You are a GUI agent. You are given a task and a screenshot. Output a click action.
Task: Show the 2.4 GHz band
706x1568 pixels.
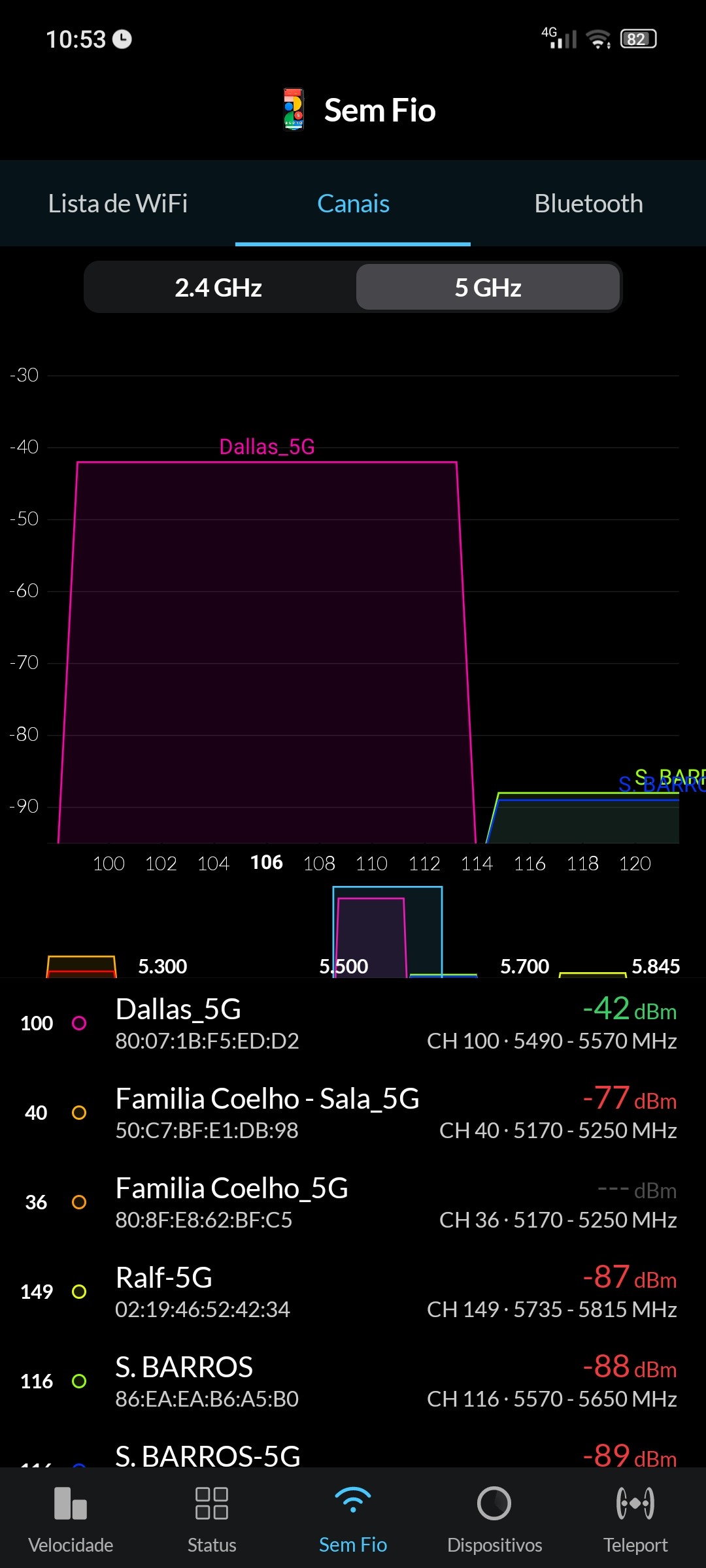(x=218, y=287)
